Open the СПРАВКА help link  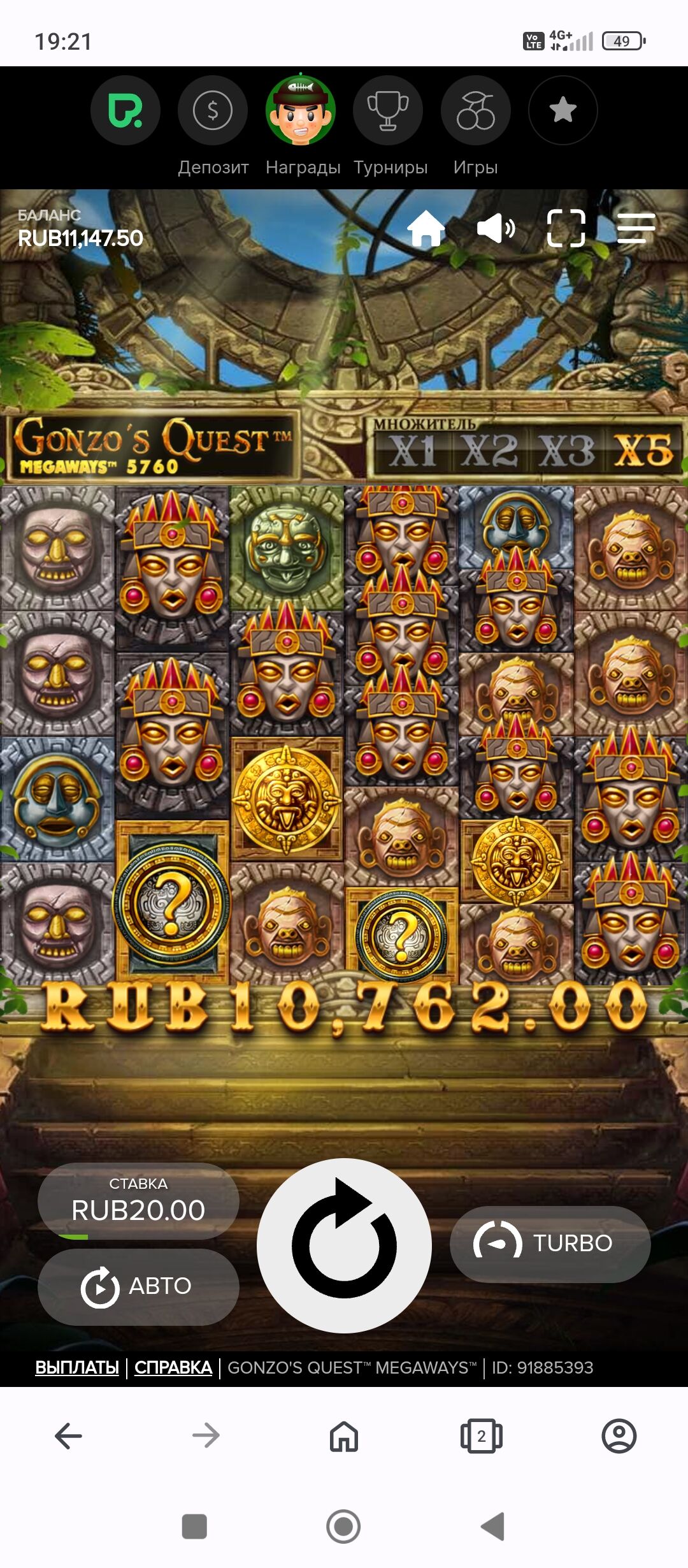(173, 1367)
